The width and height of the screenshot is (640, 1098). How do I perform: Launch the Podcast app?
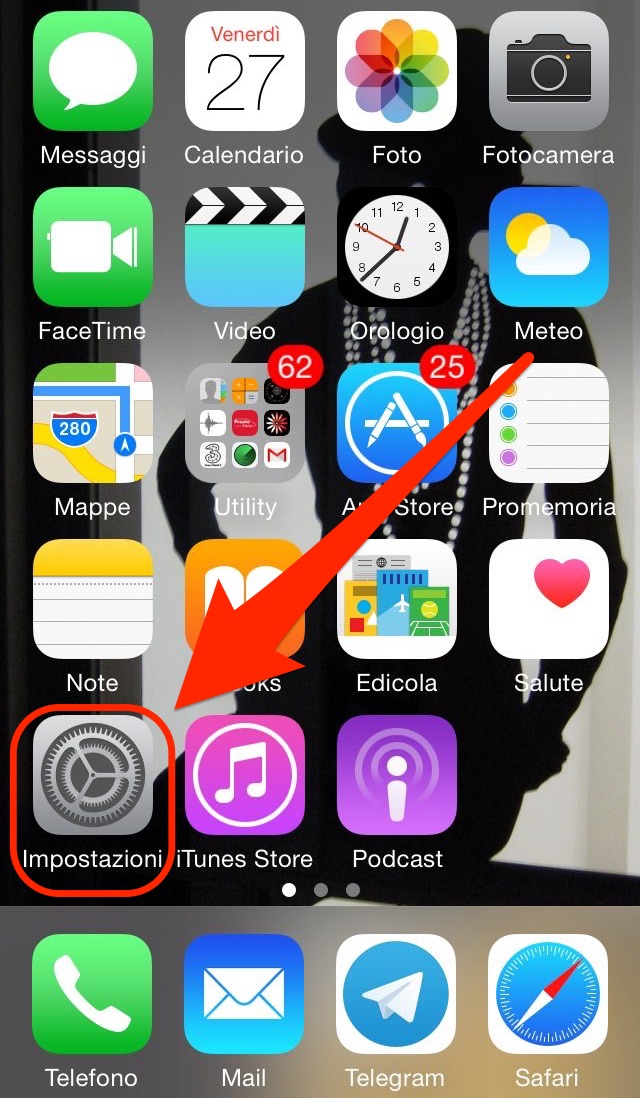(x=397, y=774)
